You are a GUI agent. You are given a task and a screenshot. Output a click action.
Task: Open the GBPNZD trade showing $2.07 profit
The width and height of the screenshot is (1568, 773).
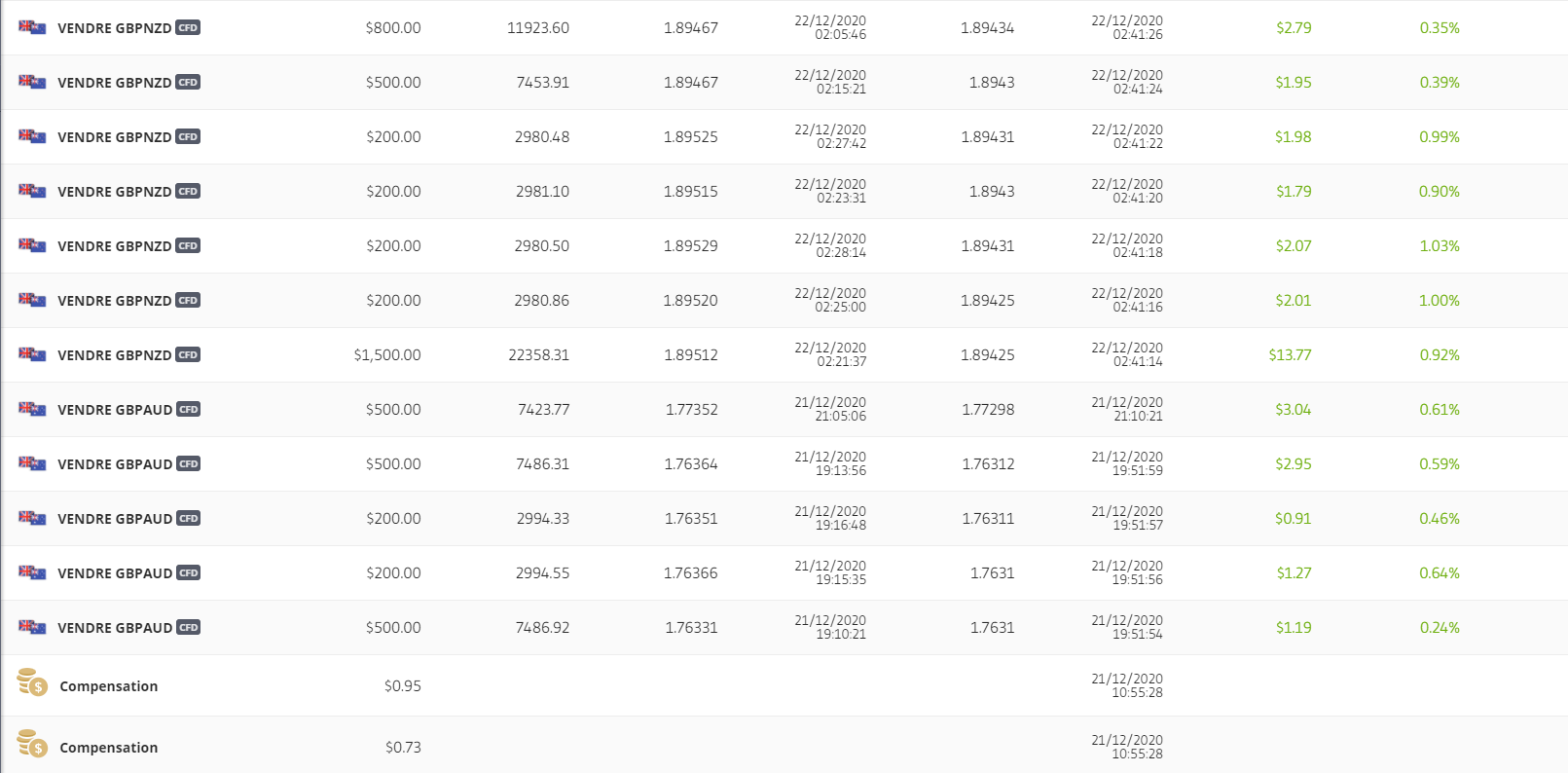(x=114, y=246)
